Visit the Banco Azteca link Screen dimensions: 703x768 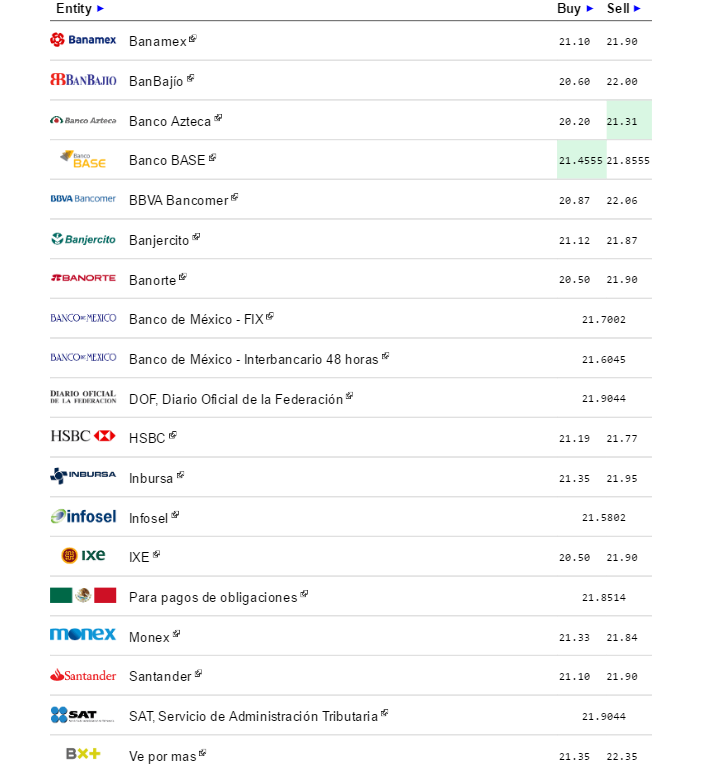pyautogui.click(x=170, y=121)
